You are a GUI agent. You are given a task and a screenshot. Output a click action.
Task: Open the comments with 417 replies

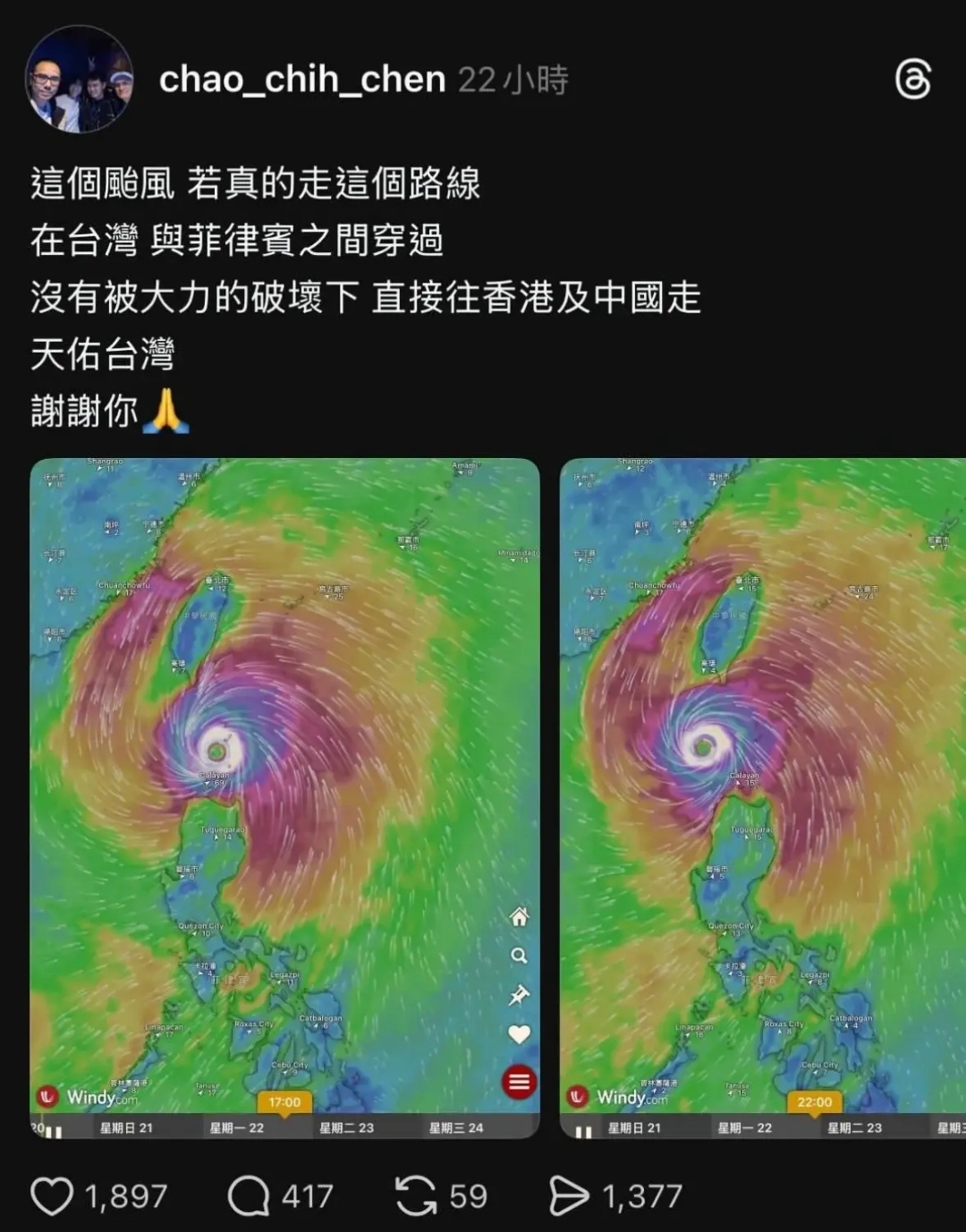249,1195
